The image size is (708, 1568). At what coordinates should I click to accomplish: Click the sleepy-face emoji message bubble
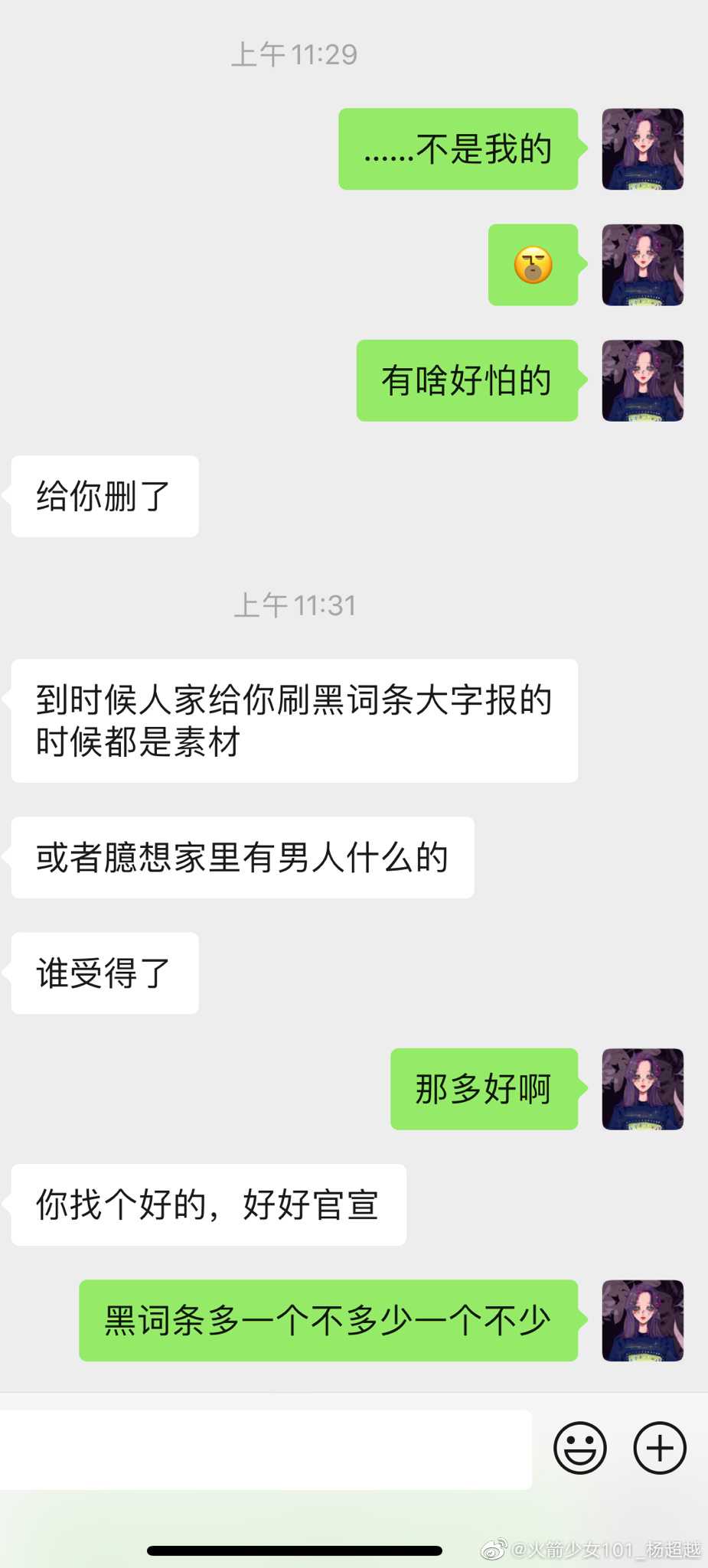tap(533, 266)
